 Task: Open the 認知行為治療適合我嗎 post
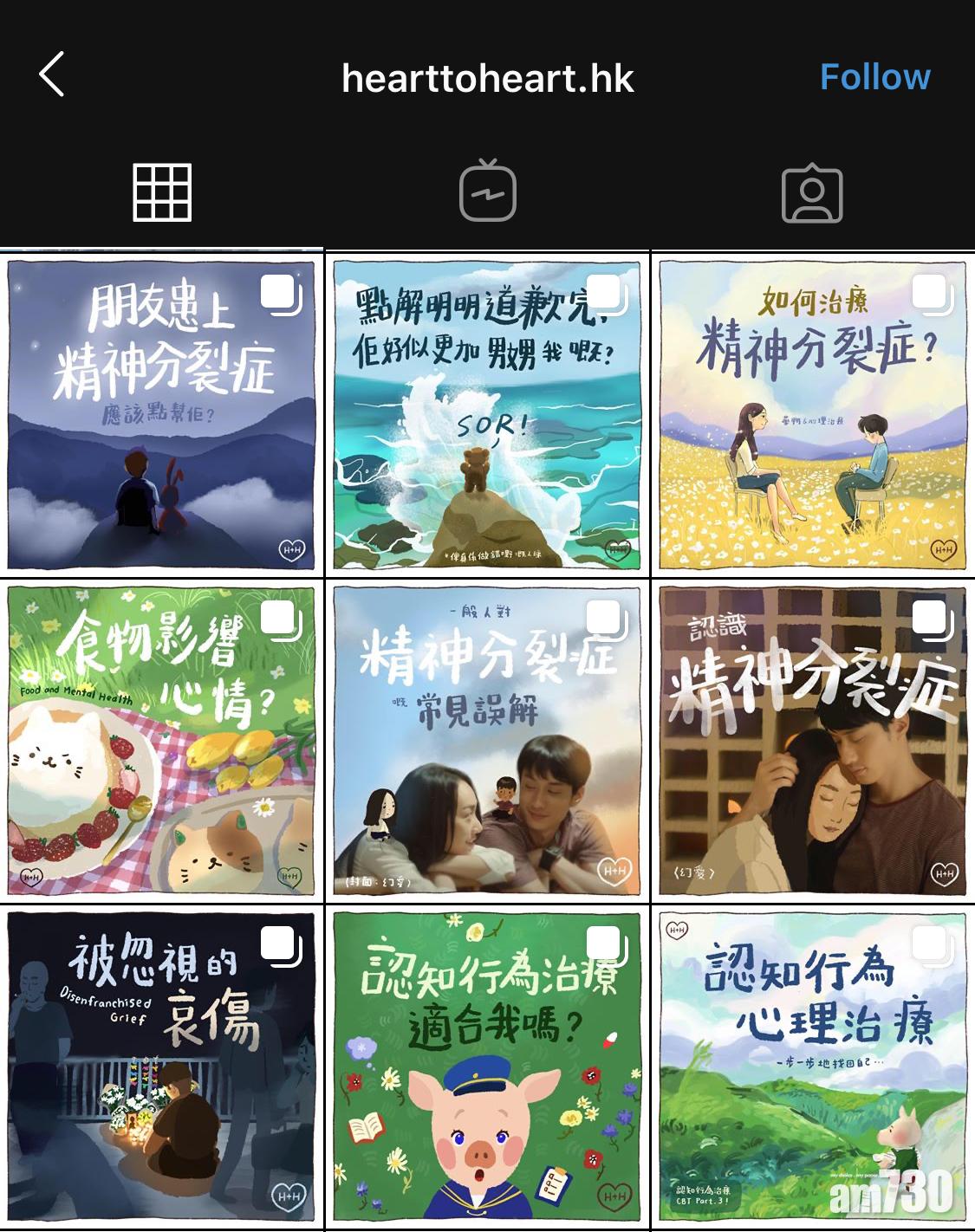click(487, 1067)
